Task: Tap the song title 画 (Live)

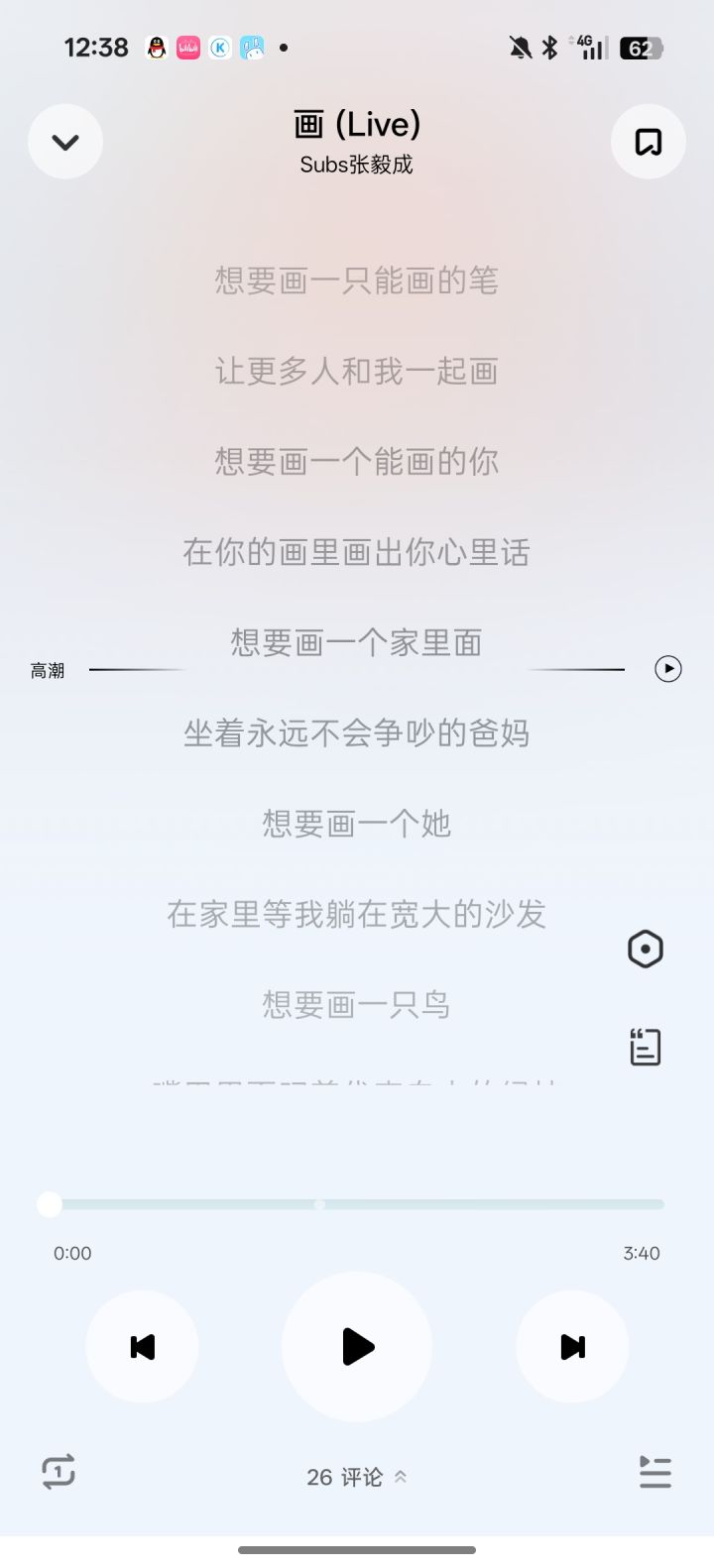Action: click(x=356, y=124)
